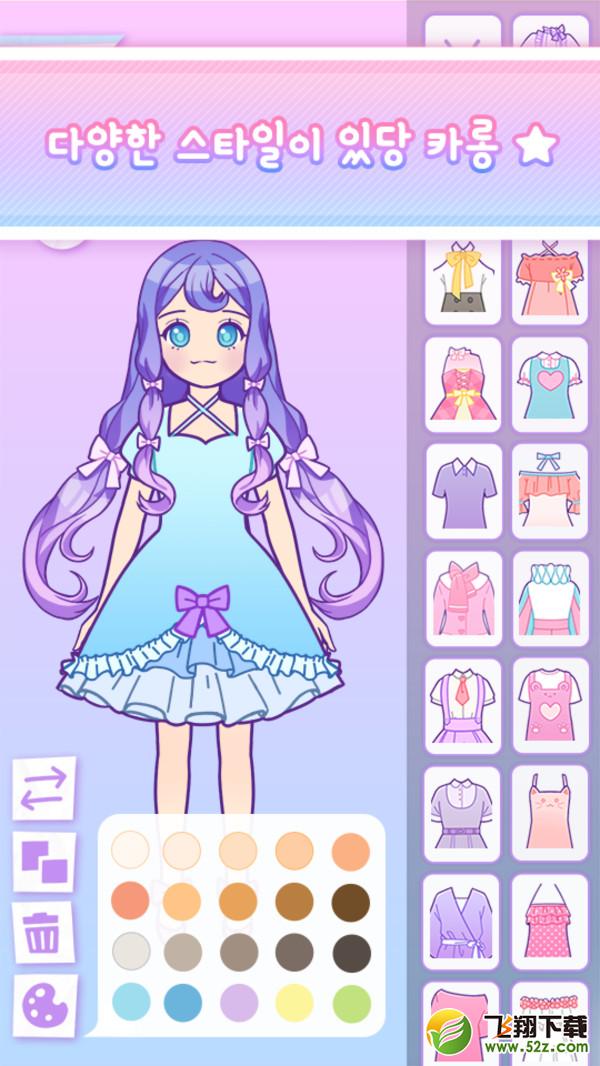
Task: Choose the yellow color swatch
Action: 295,1003
